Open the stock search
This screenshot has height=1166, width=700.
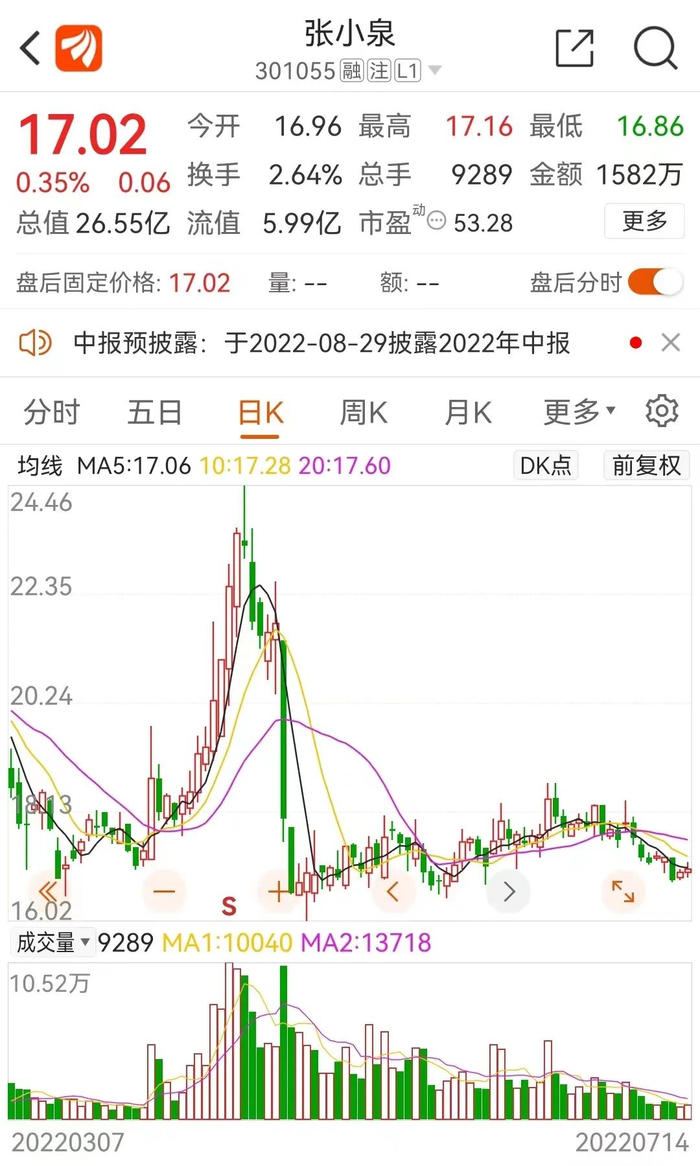[x=655, y=48]
